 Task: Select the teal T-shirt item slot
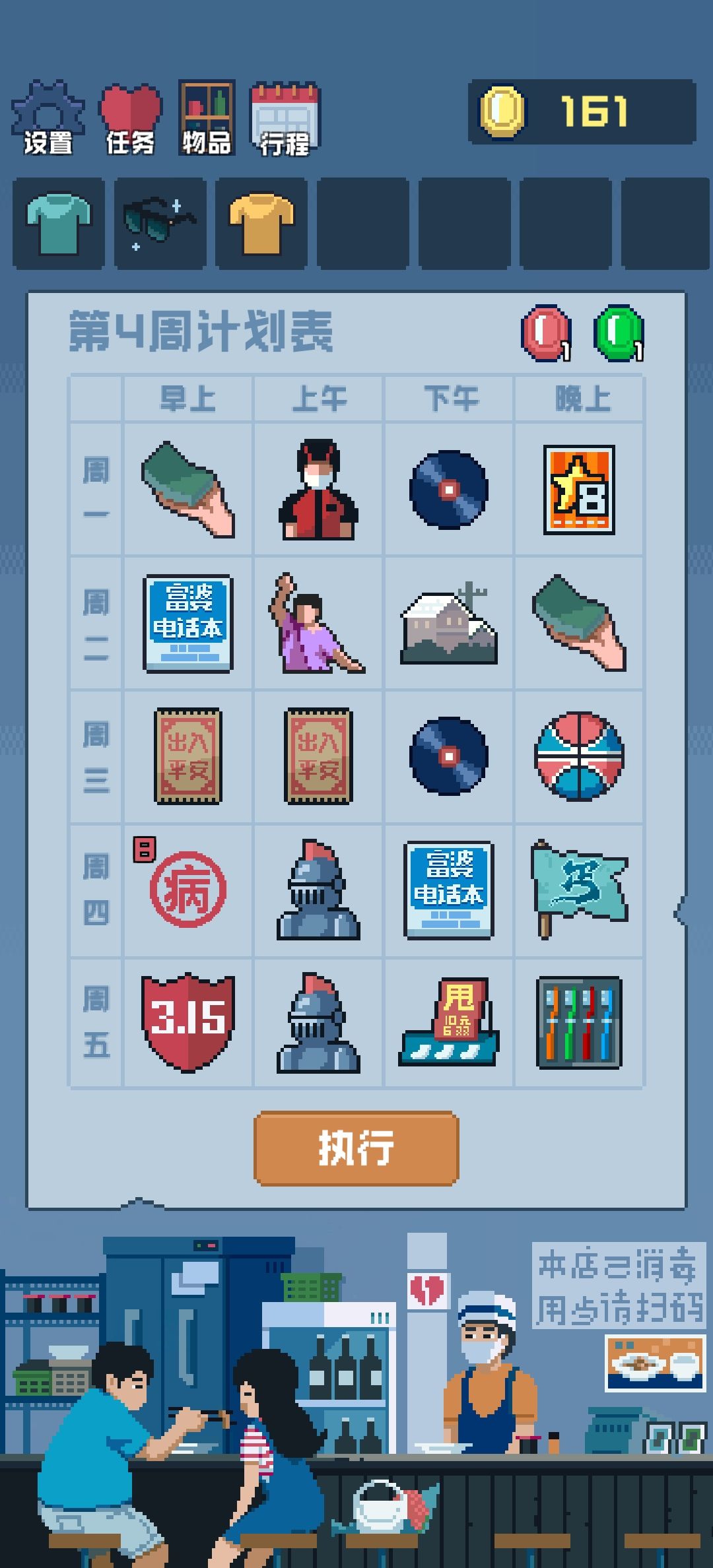[x=59, y=224]
